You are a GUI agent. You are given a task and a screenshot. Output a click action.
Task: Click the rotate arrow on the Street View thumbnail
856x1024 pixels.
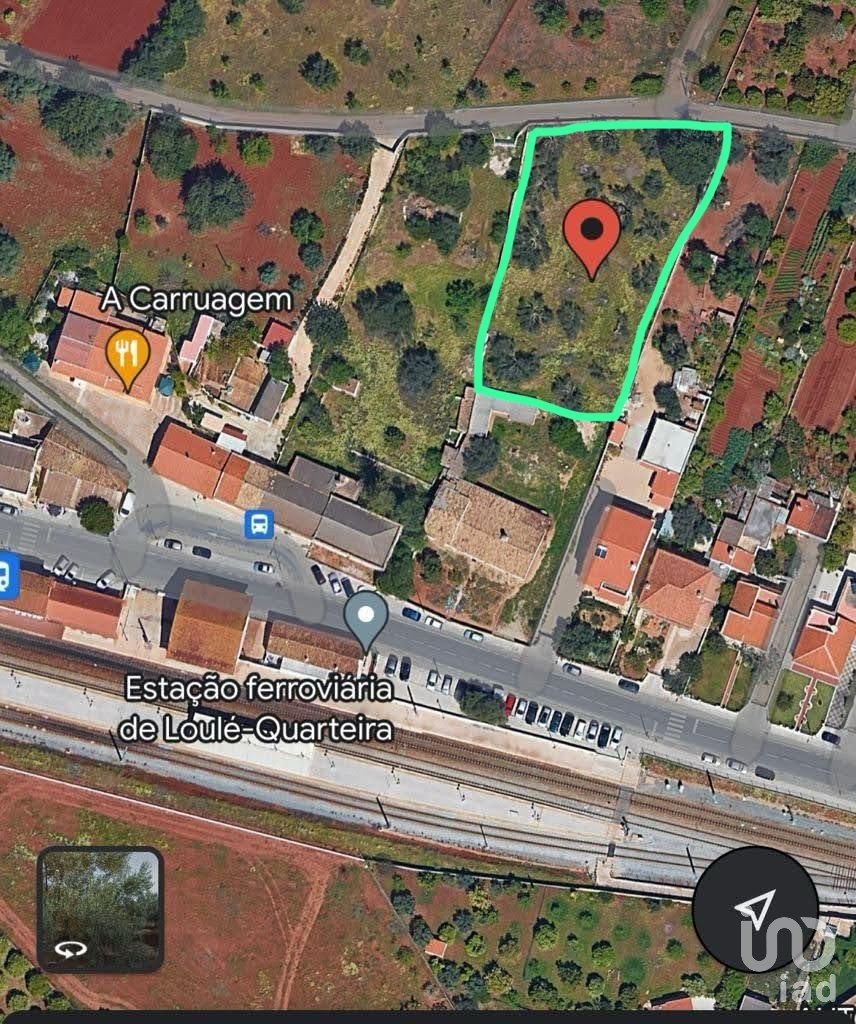point(70,950)
